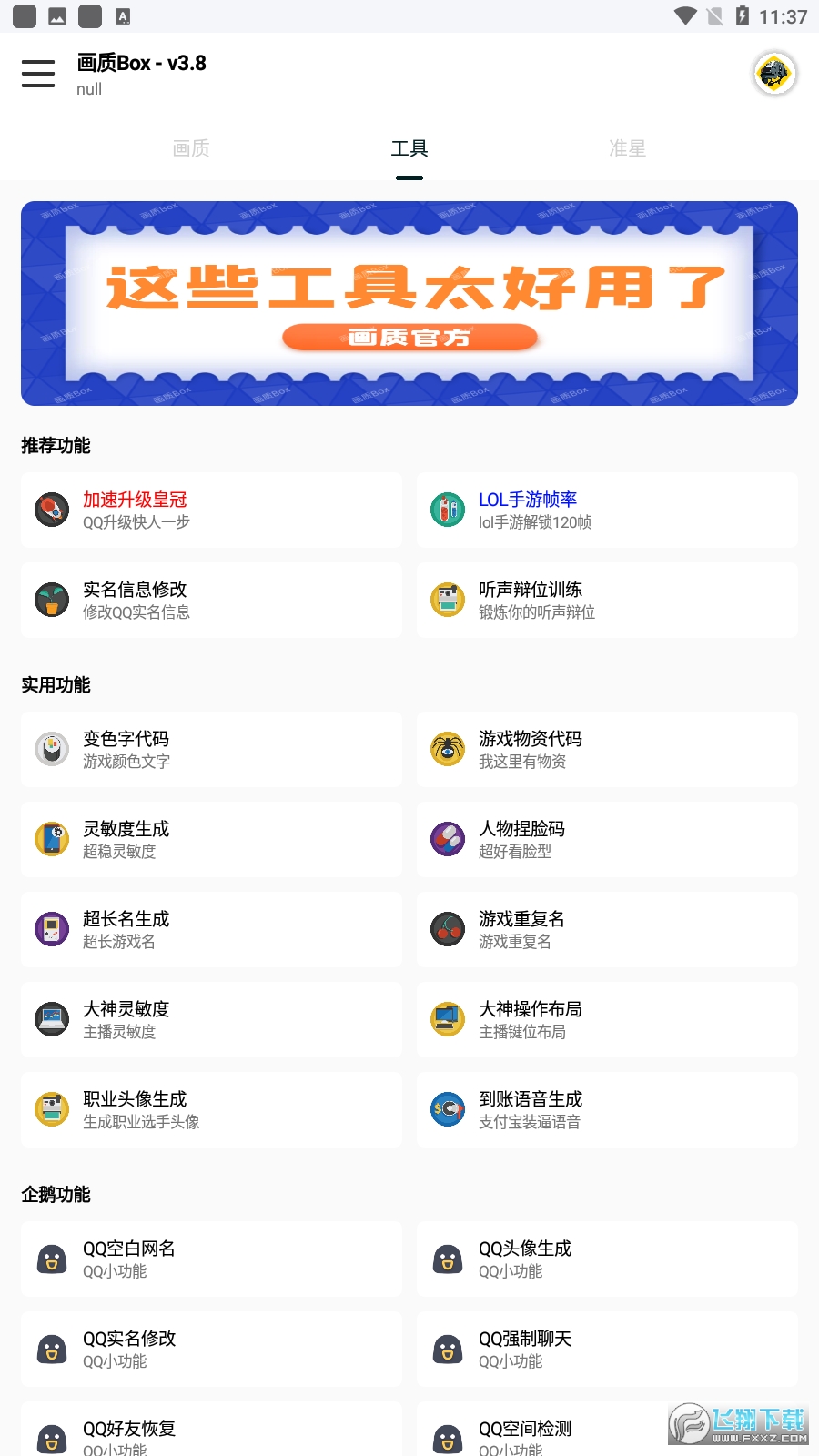Open 加速升级皇冠 tool
819x1456 pixels.
(x=211, y=510)
